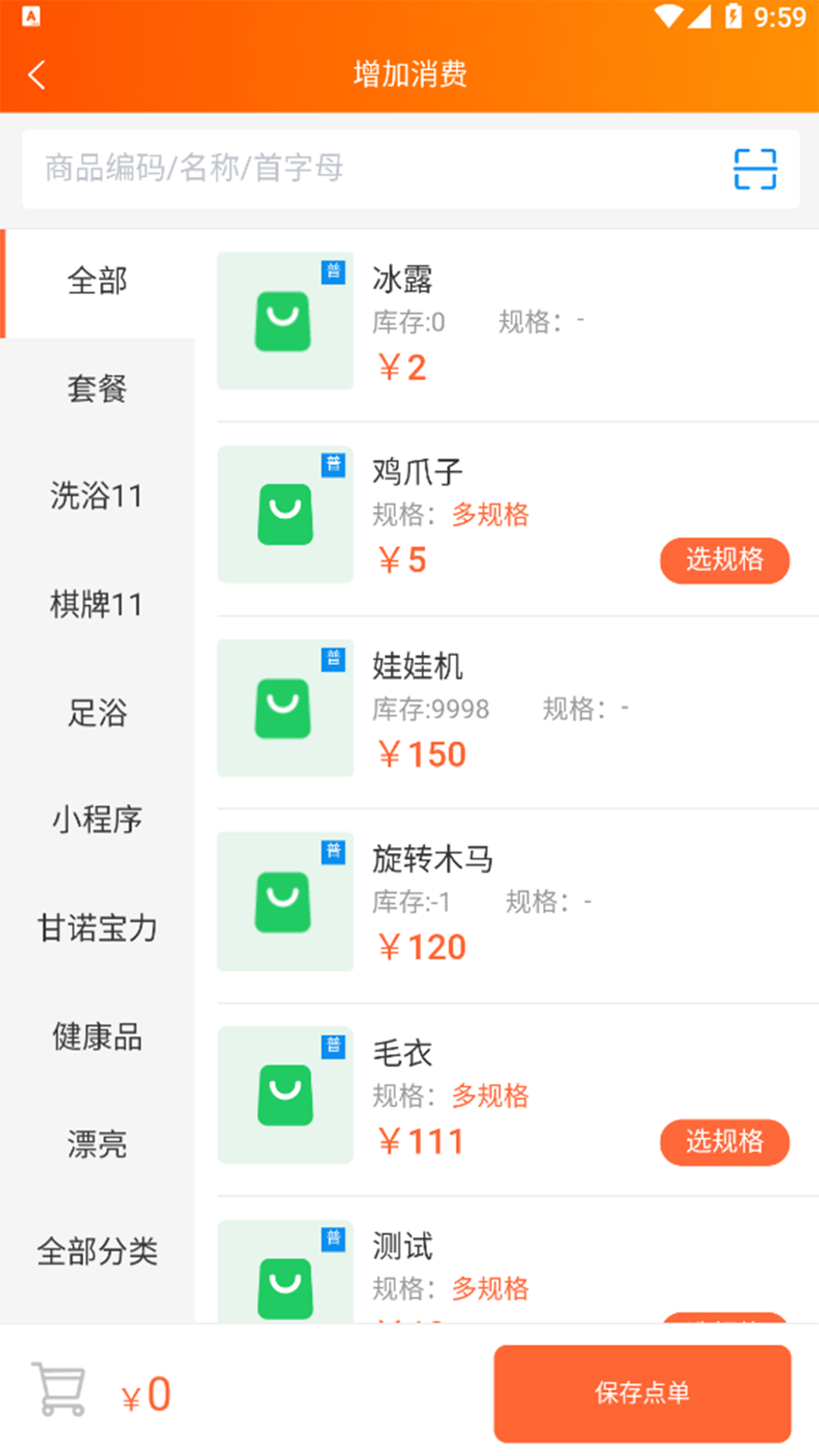The height and width of the screenshot is (1456, 819).
Task: Select the 旋转木马 product image
Action: (x=285, y=902)
